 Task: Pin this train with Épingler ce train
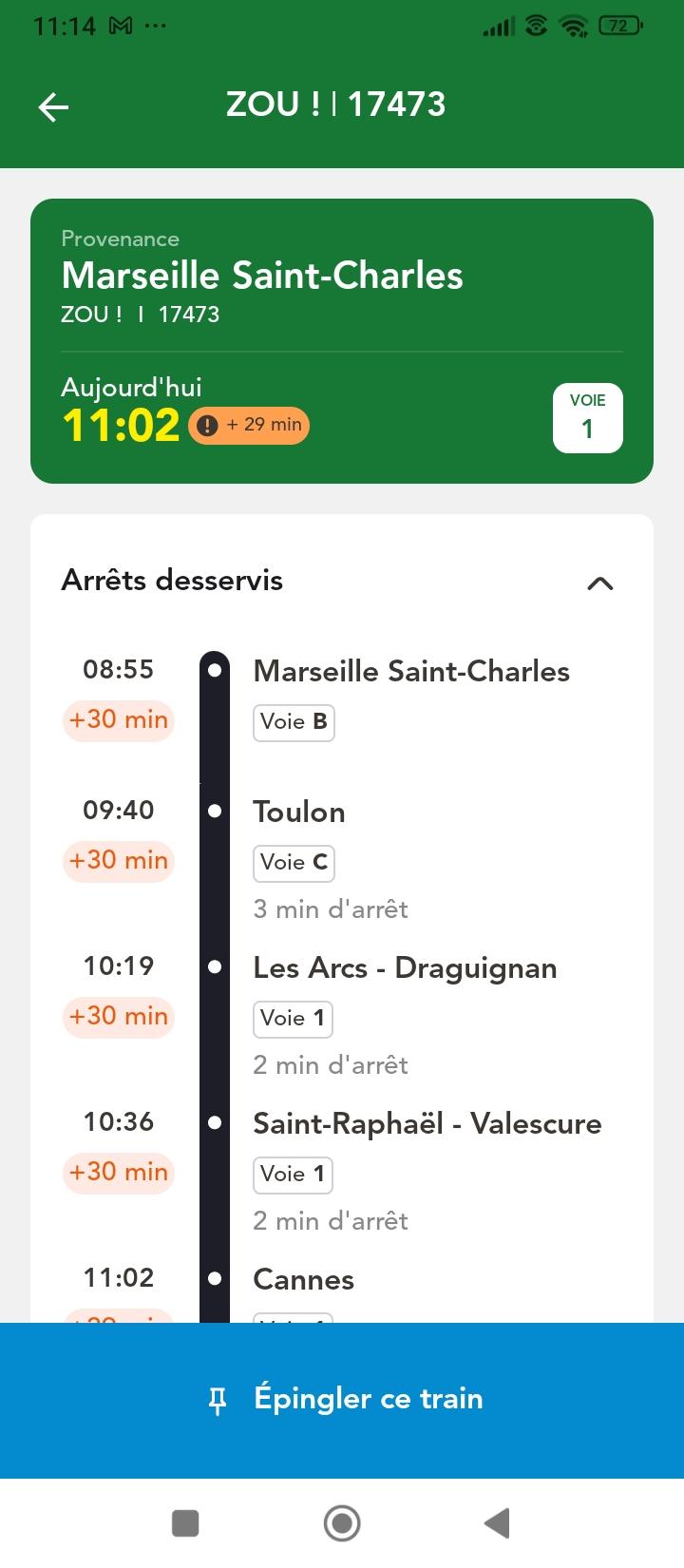click(x=342, y=1400)
